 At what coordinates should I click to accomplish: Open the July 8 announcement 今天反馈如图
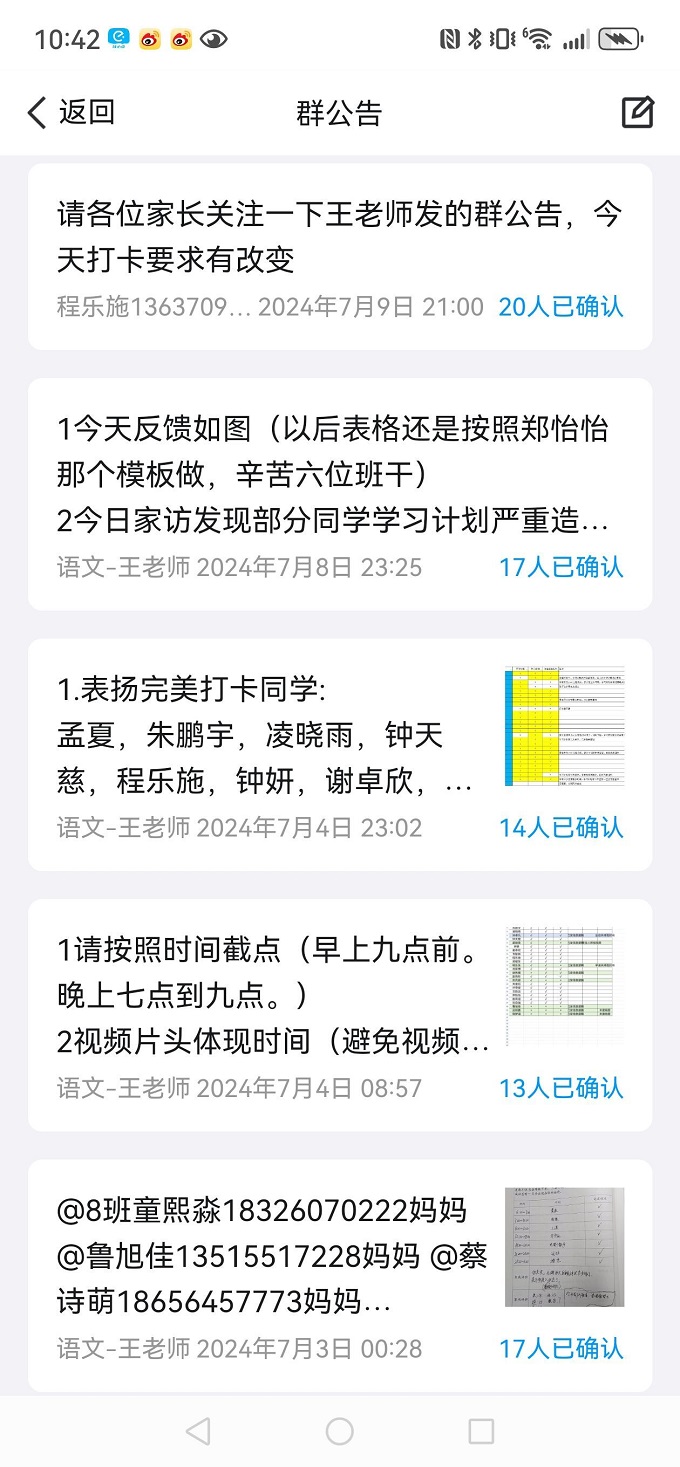click(x=340, y=494)
